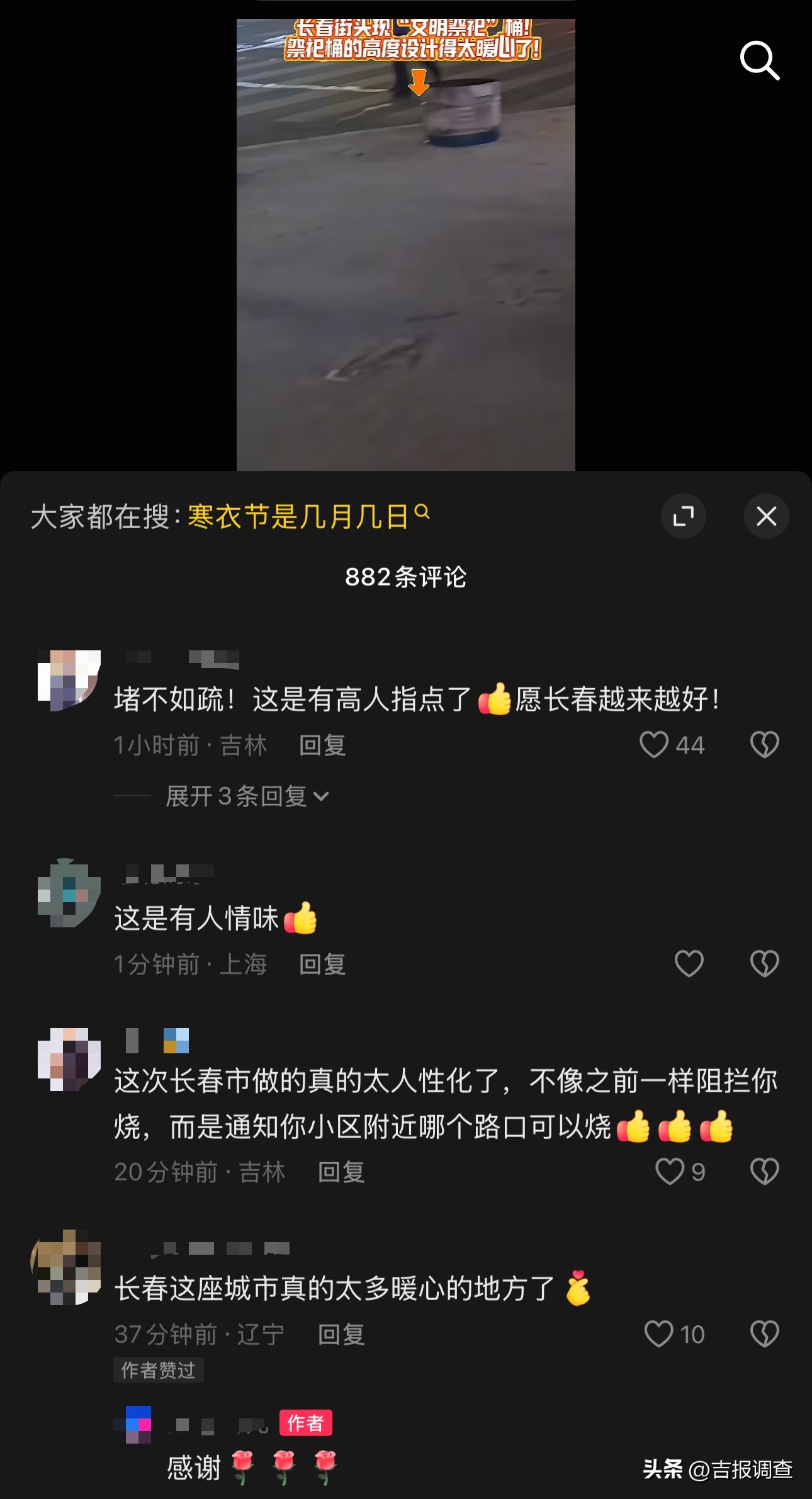Image resolution: width=812 pixels, height=1499 pixels.
Task: Dislike the comment 这是有人情味
Action: pos(765,964)
